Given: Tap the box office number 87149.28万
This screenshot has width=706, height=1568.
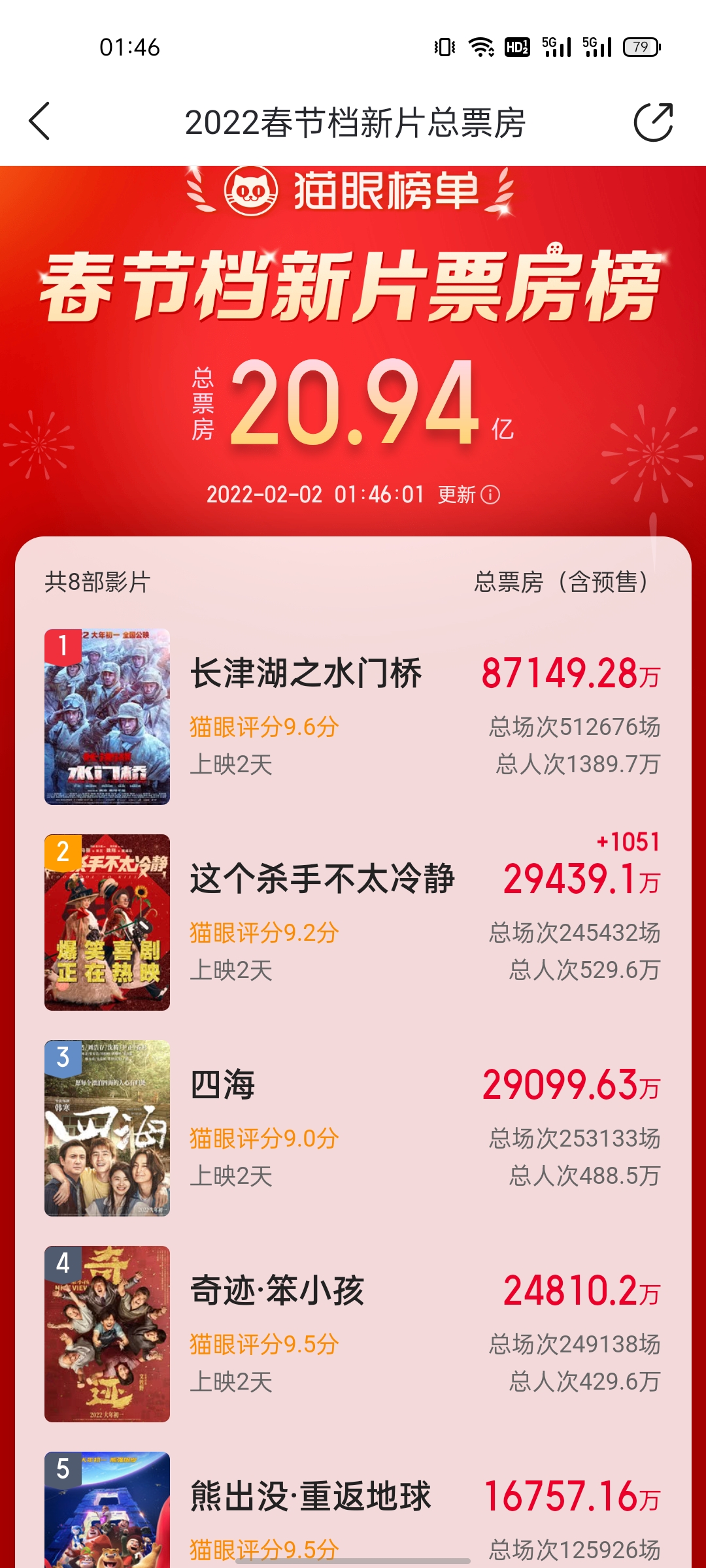Looking at the screenshot, I should 567,671.
